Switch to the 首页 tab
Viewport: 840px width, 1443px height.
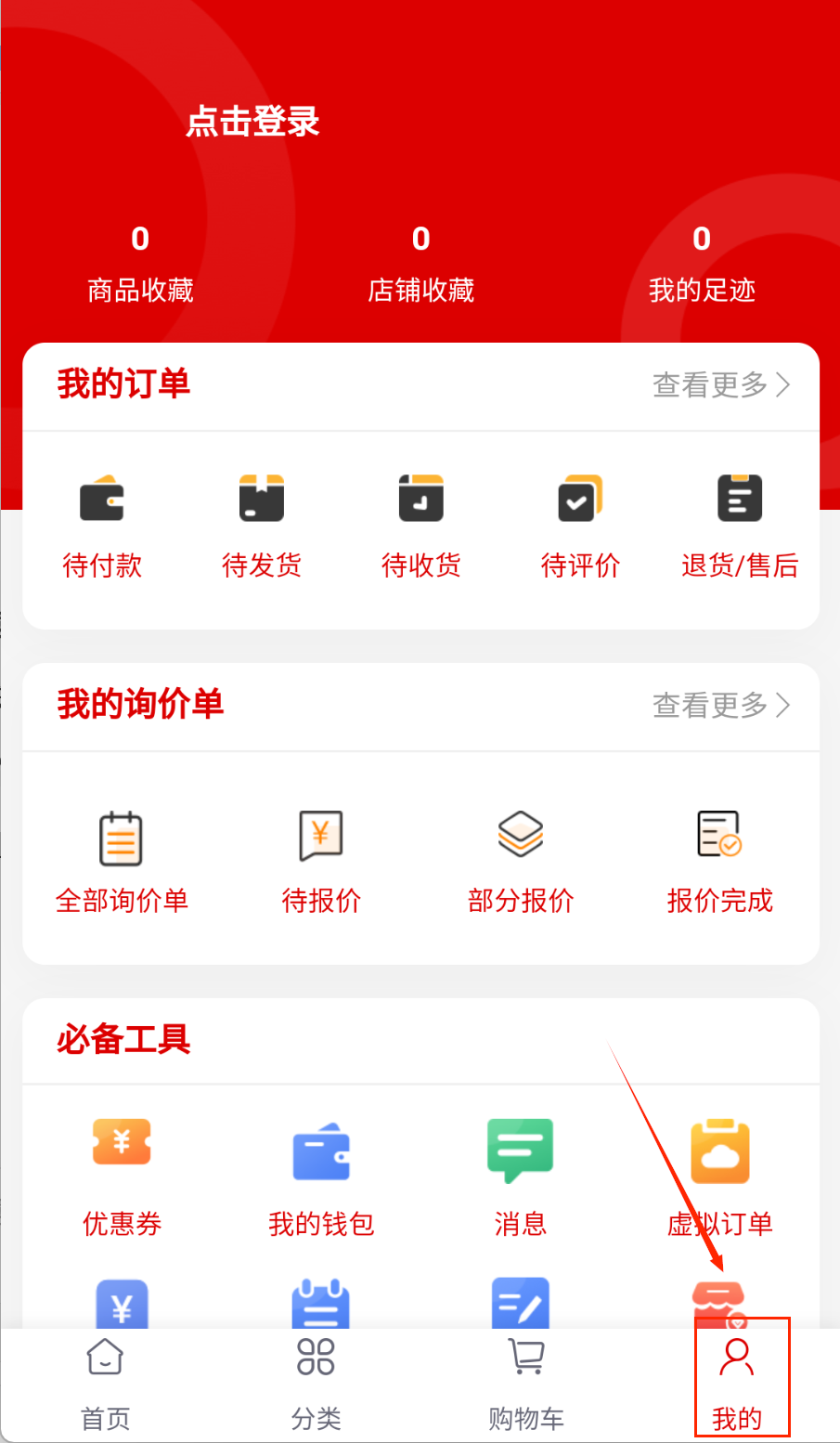coord(106,1383)
